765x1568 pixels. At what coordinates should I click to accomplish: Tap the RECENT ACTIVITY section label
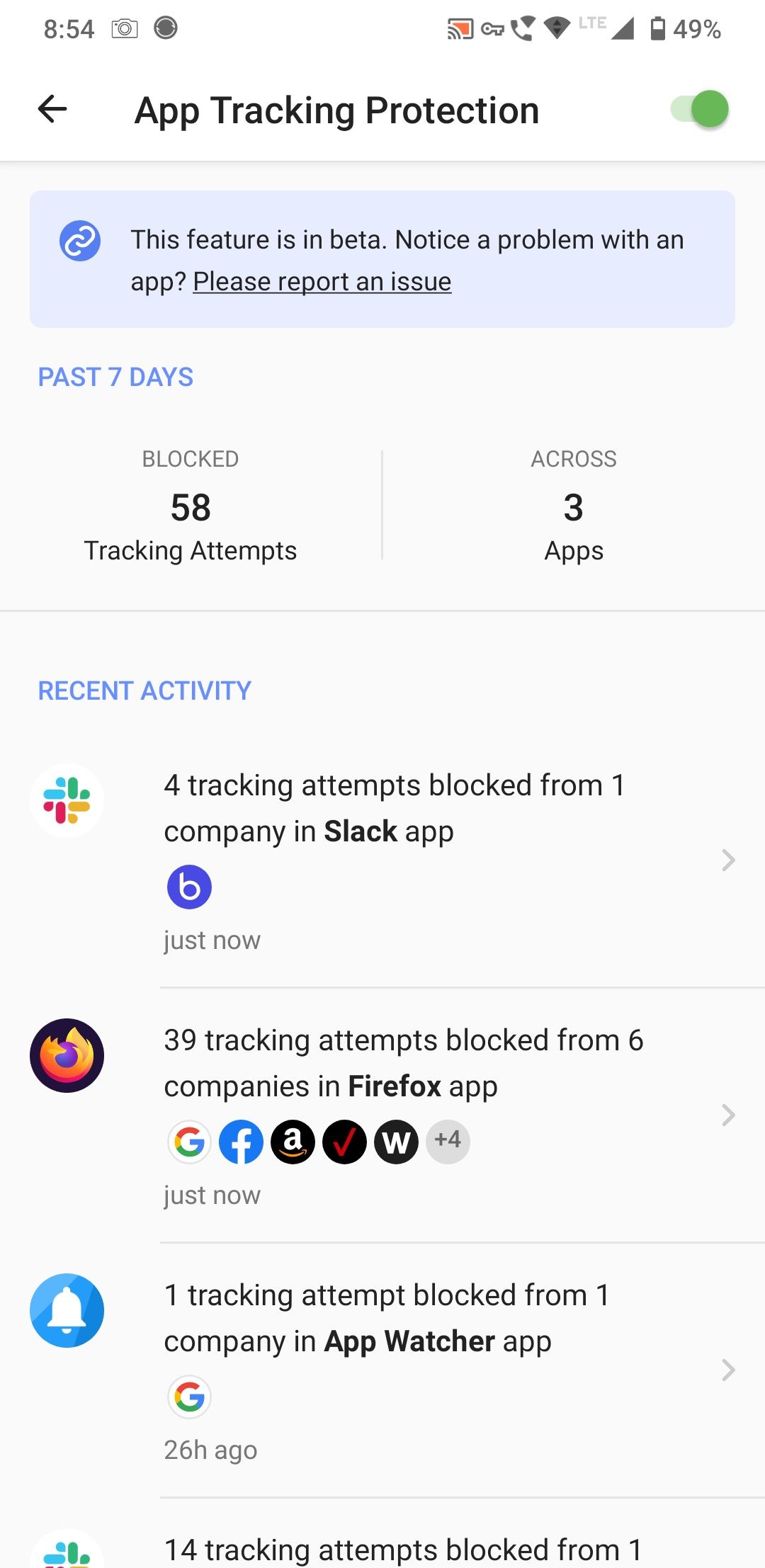(143, 690)
